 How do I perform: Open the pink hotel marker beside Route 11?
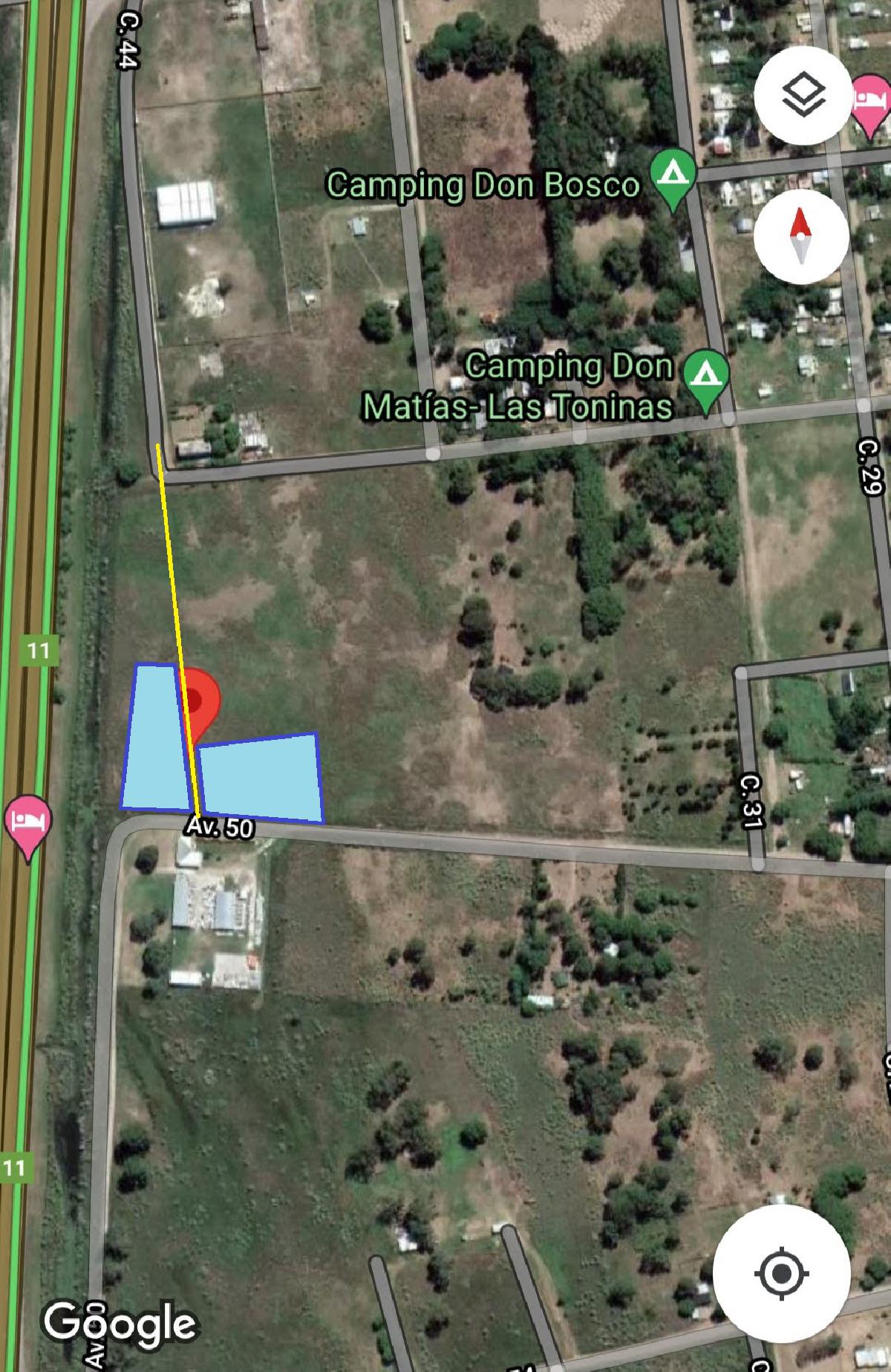click(x=28, y=823)
